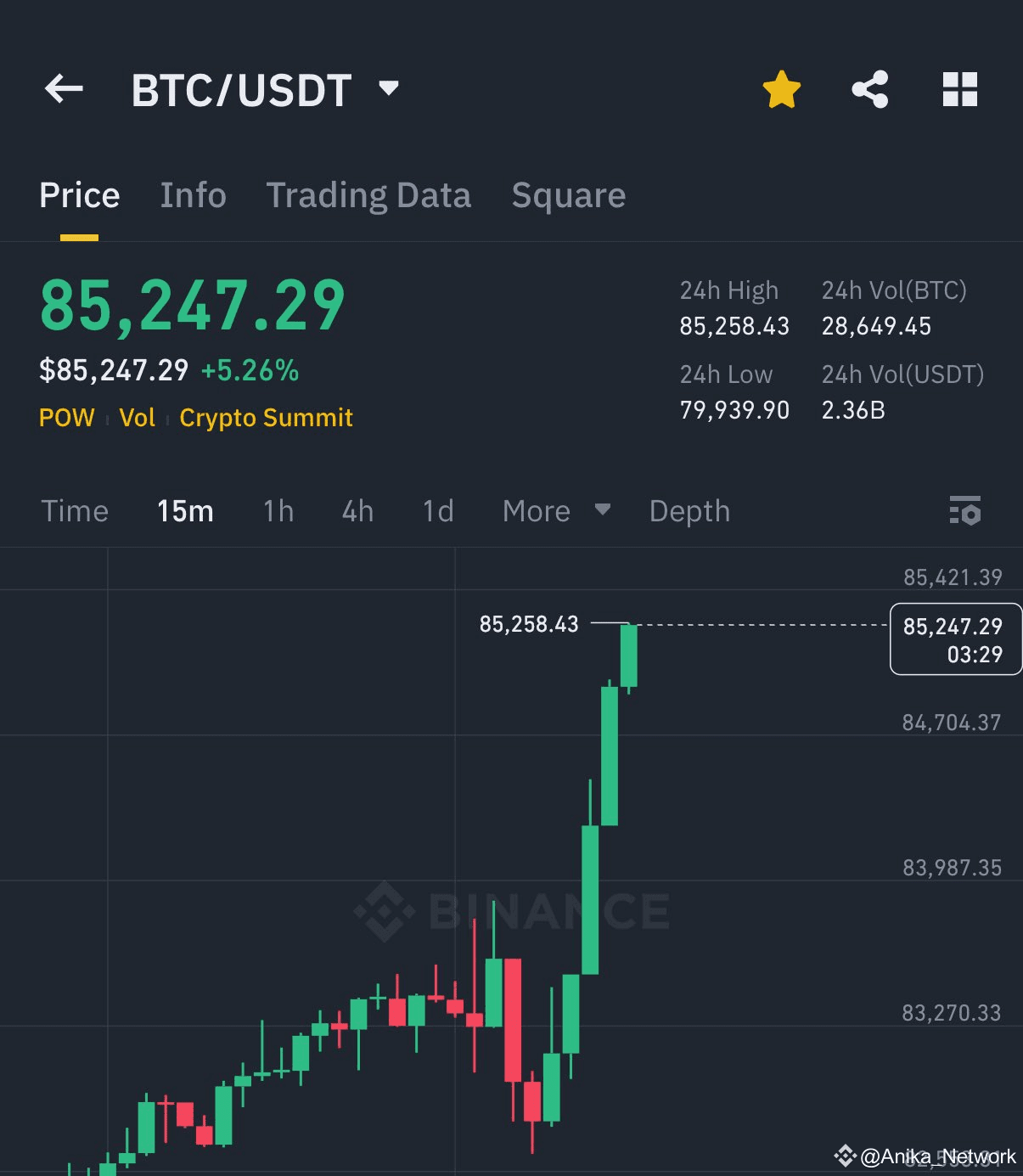This screenshot has width=1023, height=1176.
Task: Open the Crypto Summit link
Action: [x=266, y=417]
